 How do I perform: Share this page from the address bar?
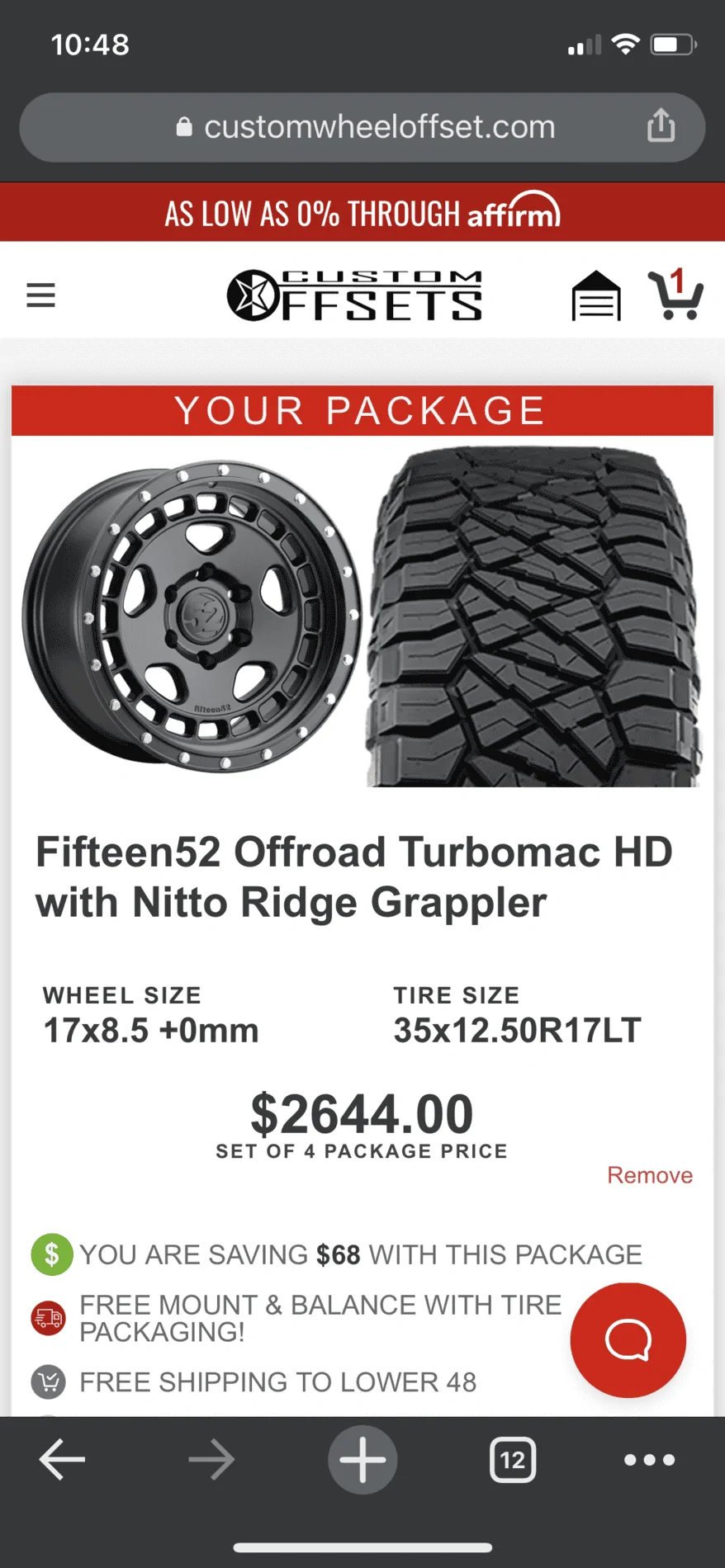coord(661,126)
